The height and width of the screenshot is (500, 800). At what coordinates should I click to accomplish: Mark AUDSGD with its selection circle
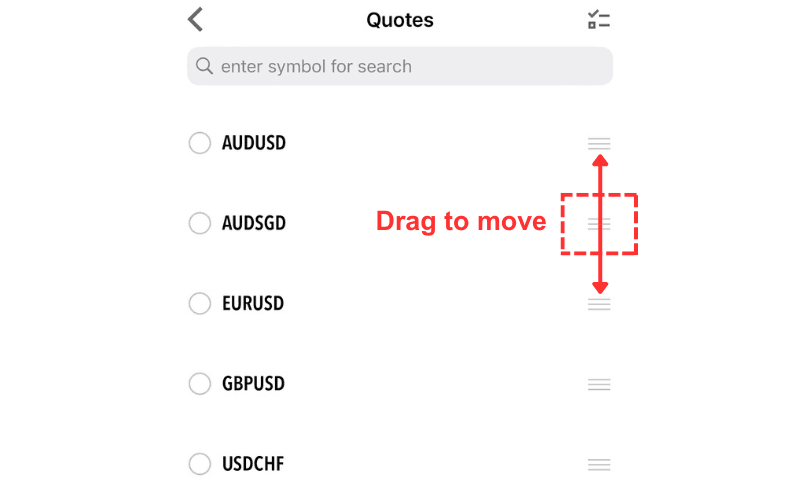(200, 223)
